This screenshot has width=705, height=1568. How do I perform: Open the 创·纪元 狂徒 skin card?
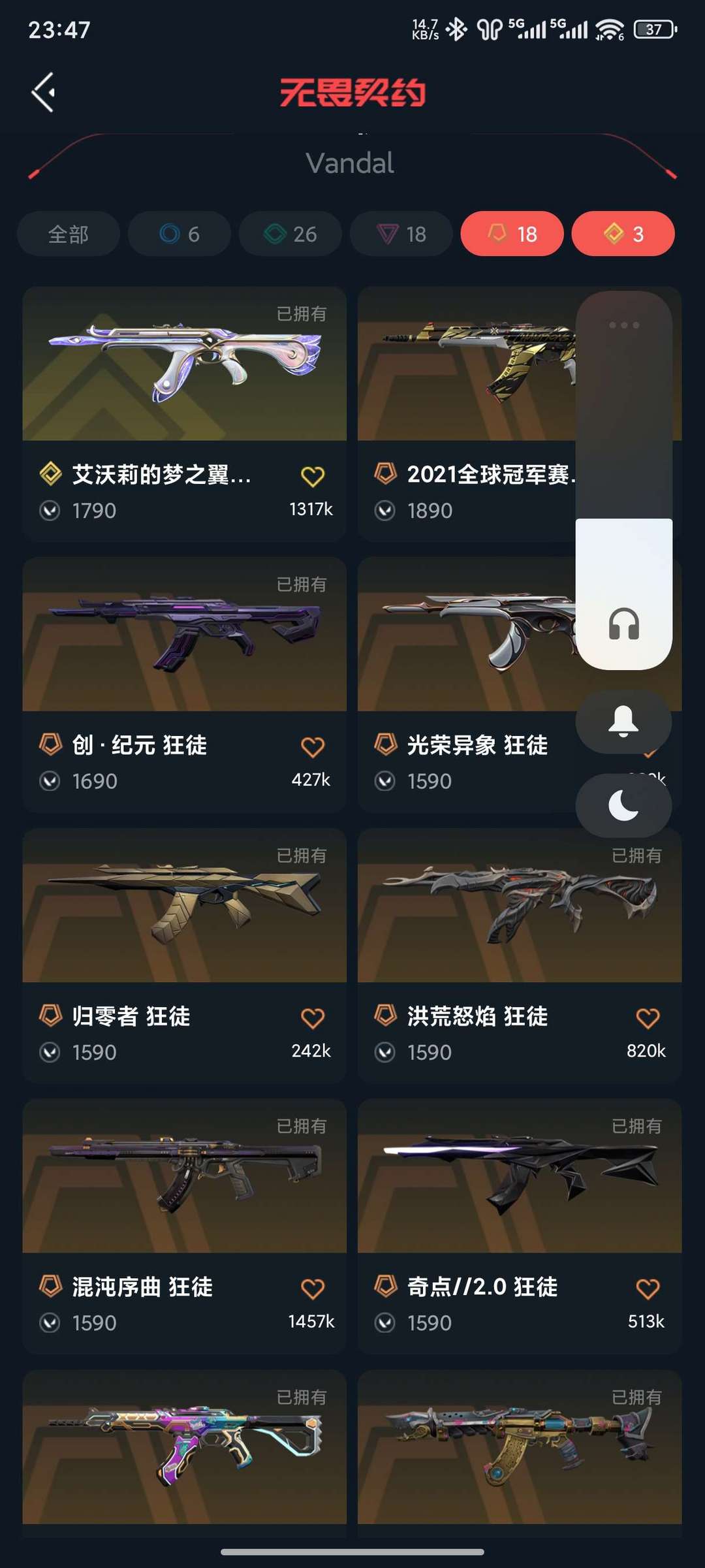(185, 684)
